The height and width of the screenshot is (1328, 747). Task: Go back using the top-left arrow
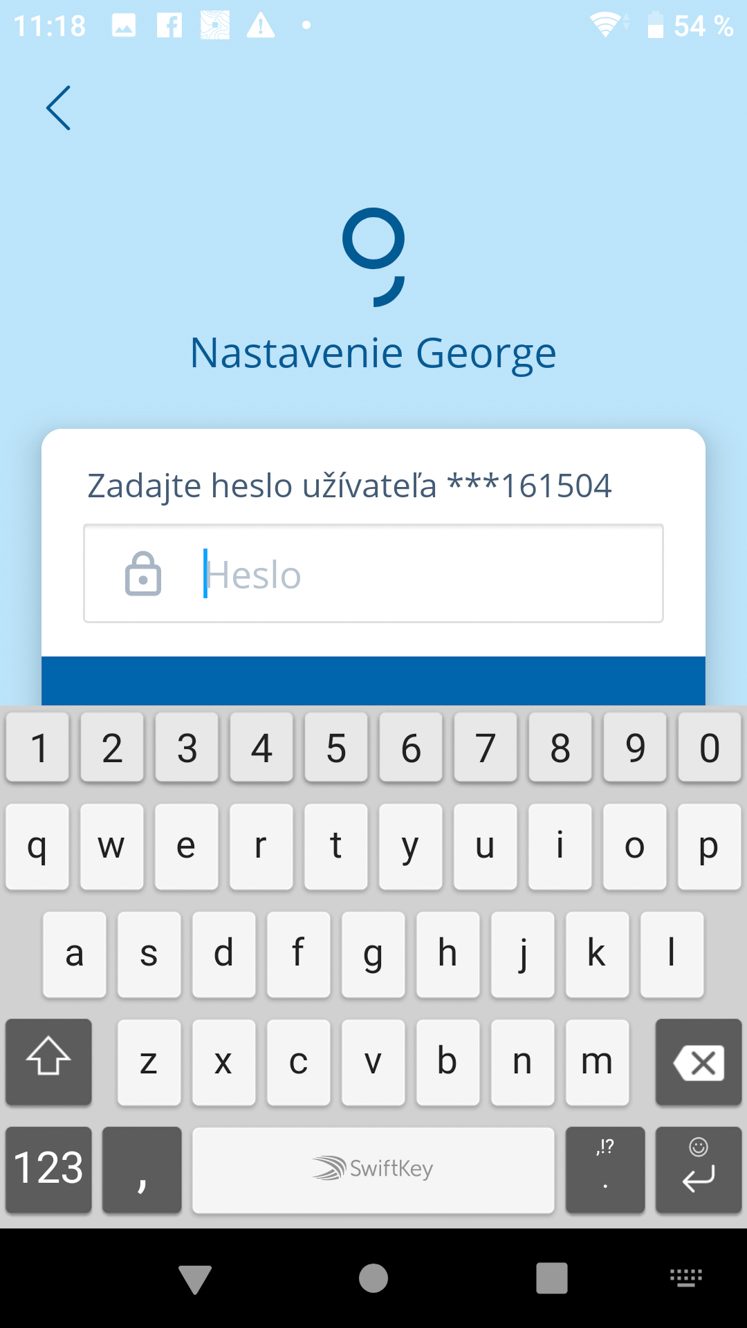click(59, 108)
